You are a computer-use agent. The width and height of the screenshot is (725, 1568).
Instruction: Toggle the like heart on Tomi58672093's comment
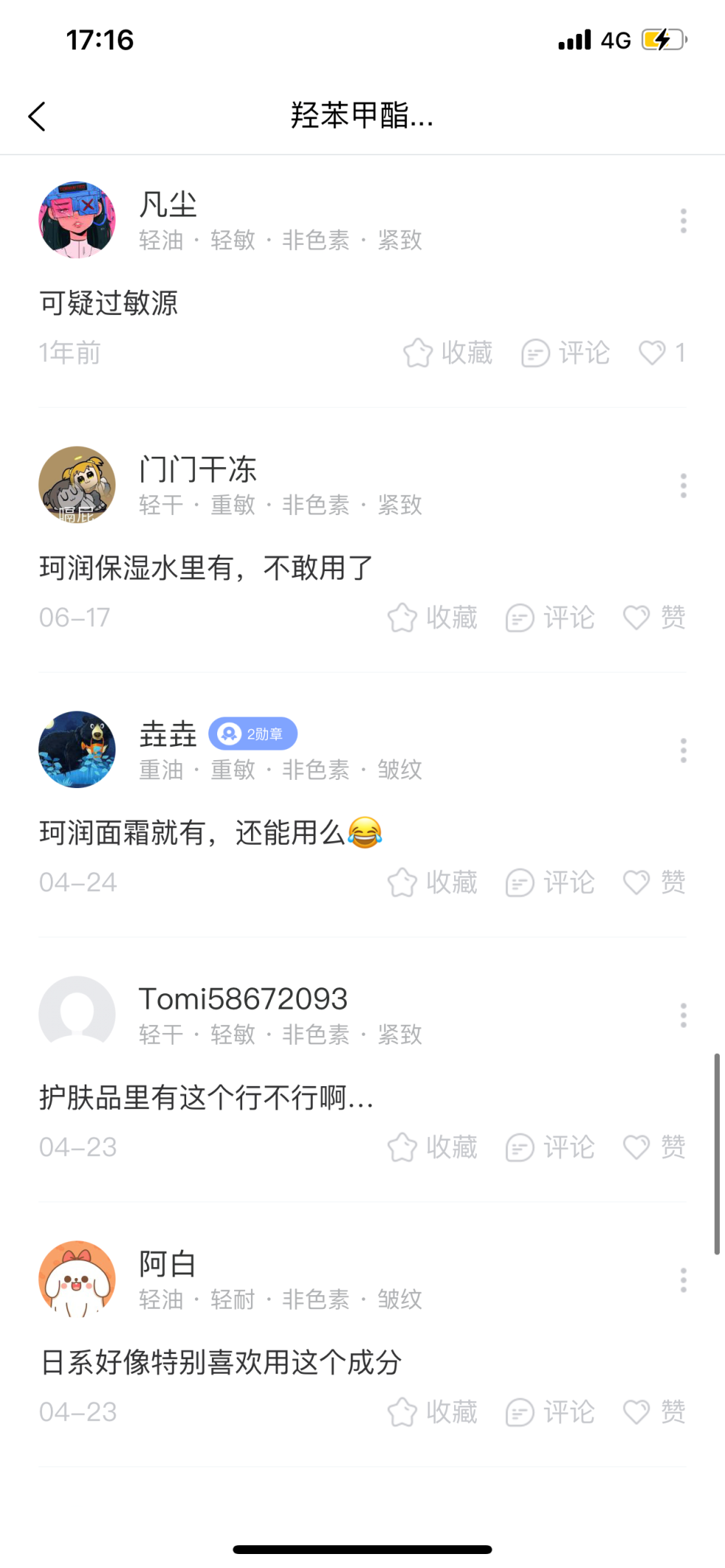(636, 1146)
